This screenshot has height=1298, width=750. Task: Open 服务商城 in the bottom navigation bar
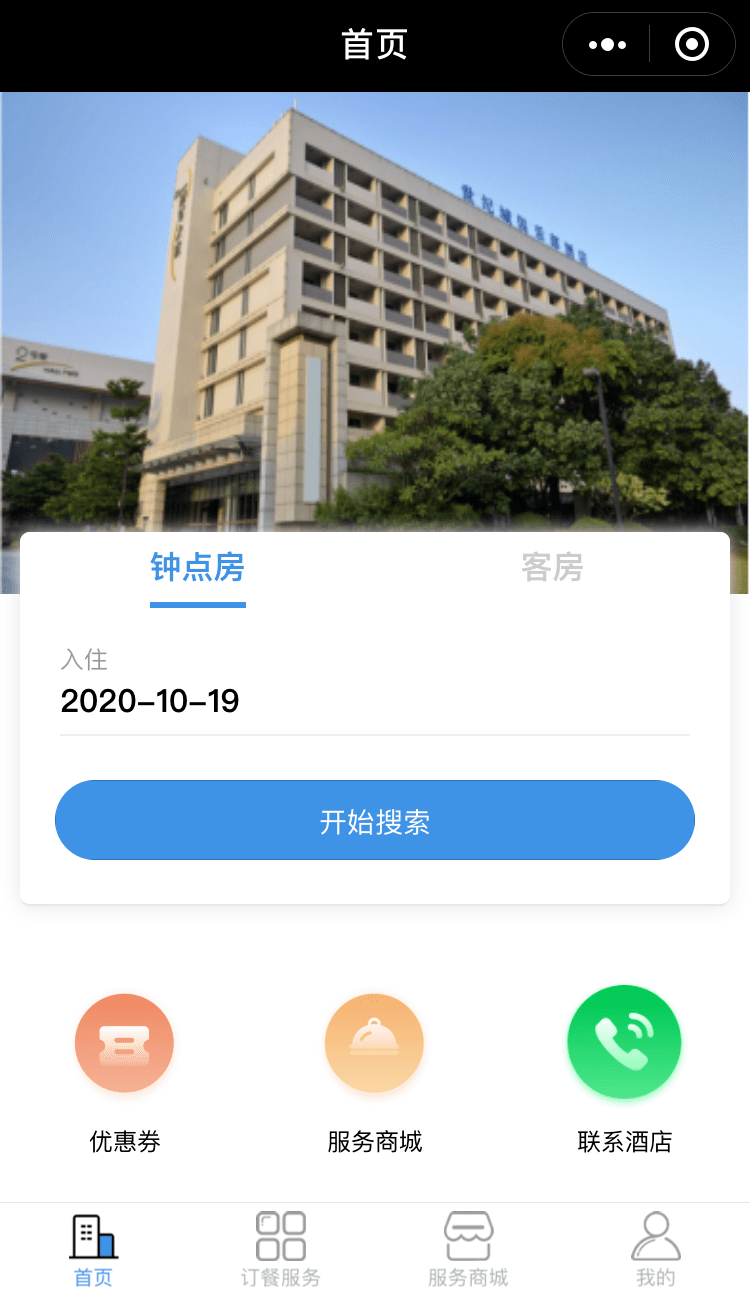(x=468, y=1250)
